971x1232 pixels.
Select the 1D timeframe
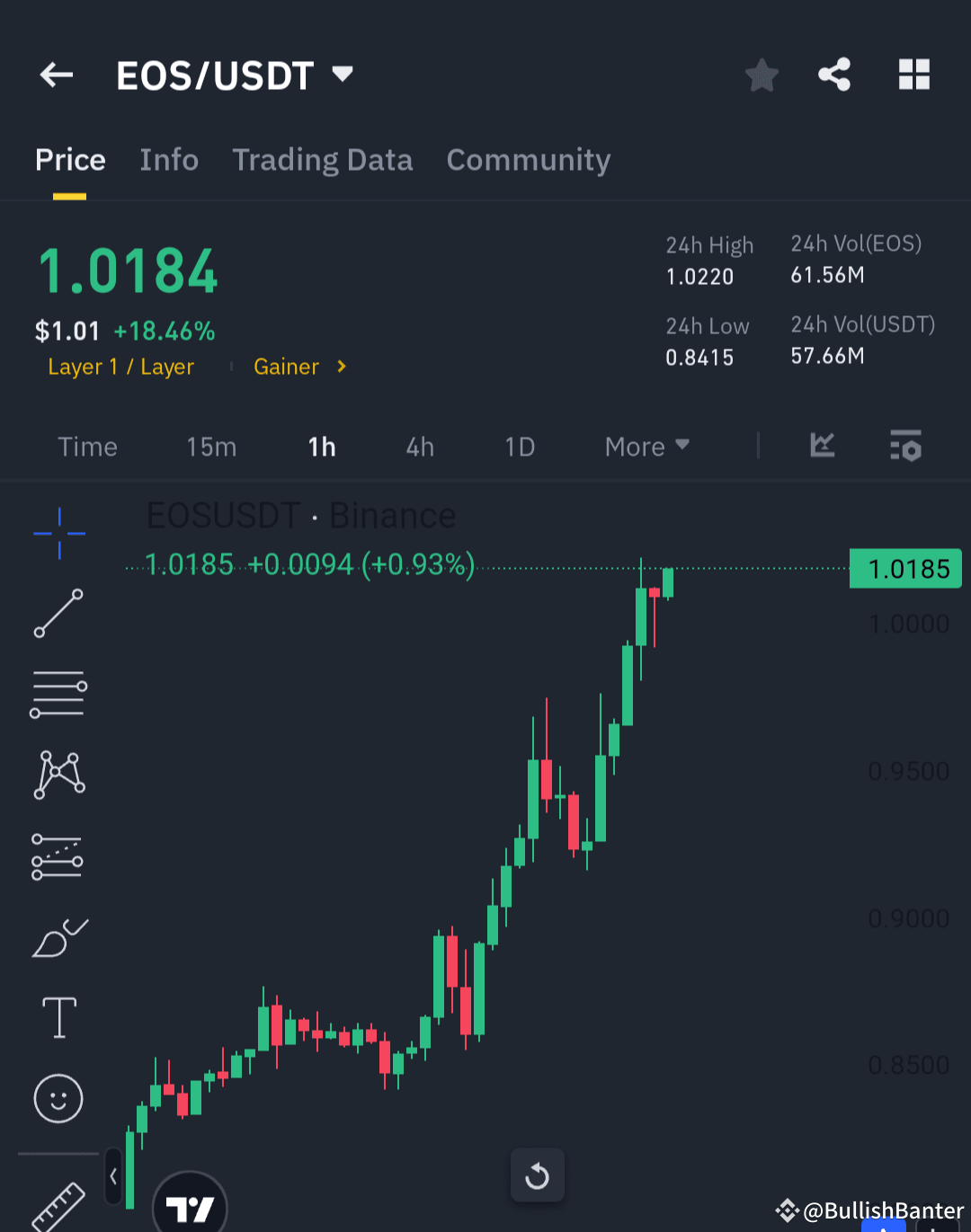click(x=519, y=447)
